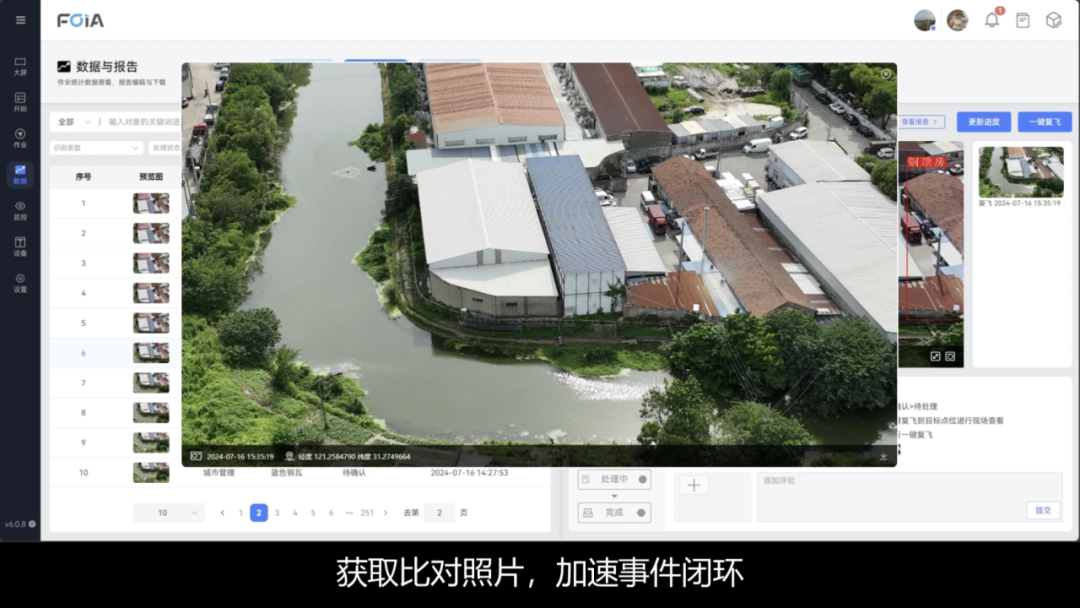
Task: Add an attachment with the plus button
Action: point(694,485)
